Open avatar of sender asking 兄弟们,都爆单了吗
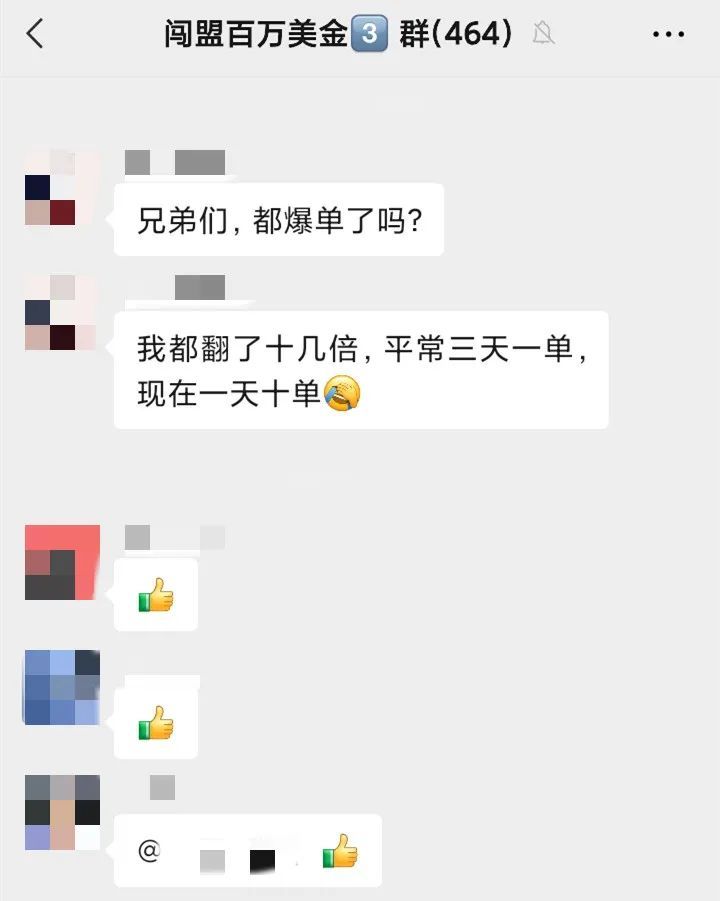This screenshot has height=901, width=720. coord(61,187)
